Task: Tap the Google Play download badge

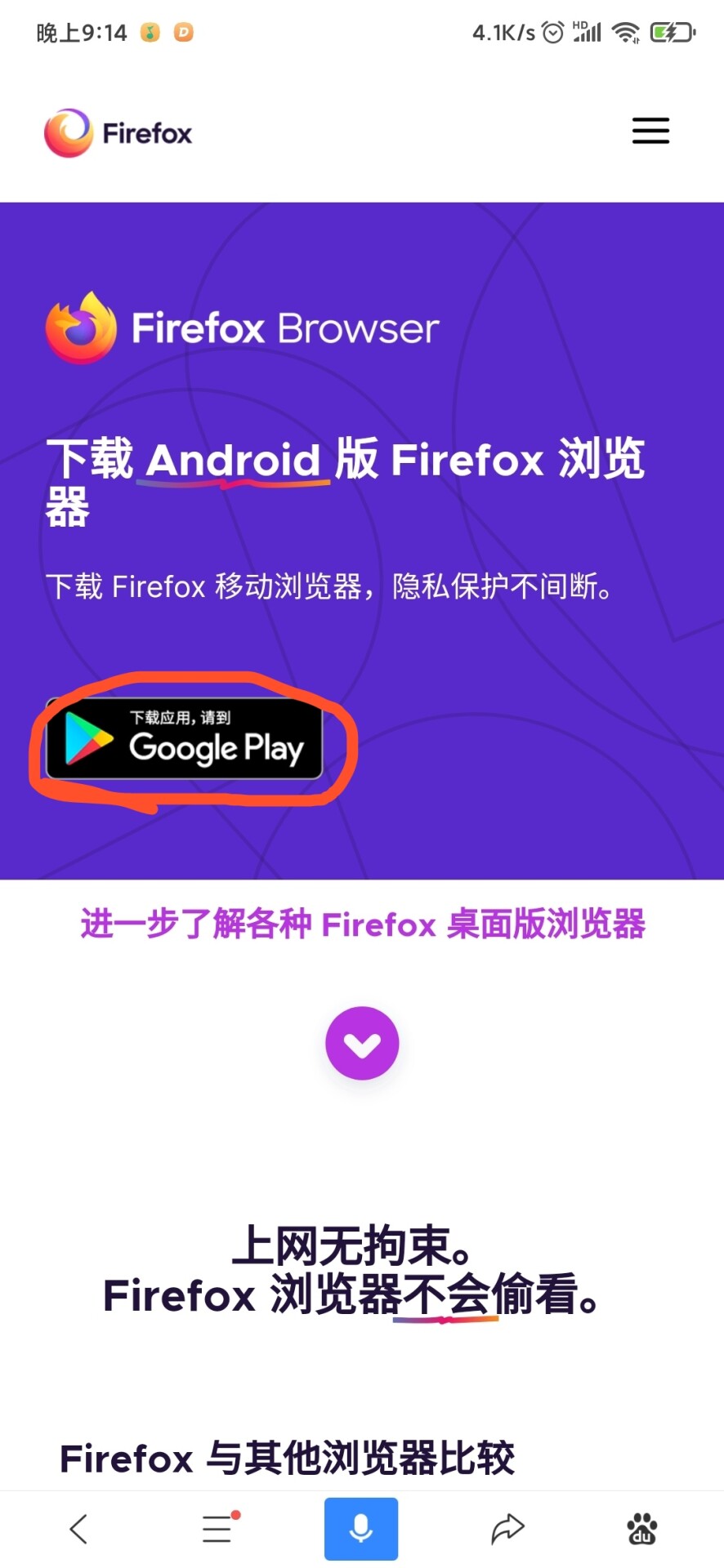Action: pos(185,739)
